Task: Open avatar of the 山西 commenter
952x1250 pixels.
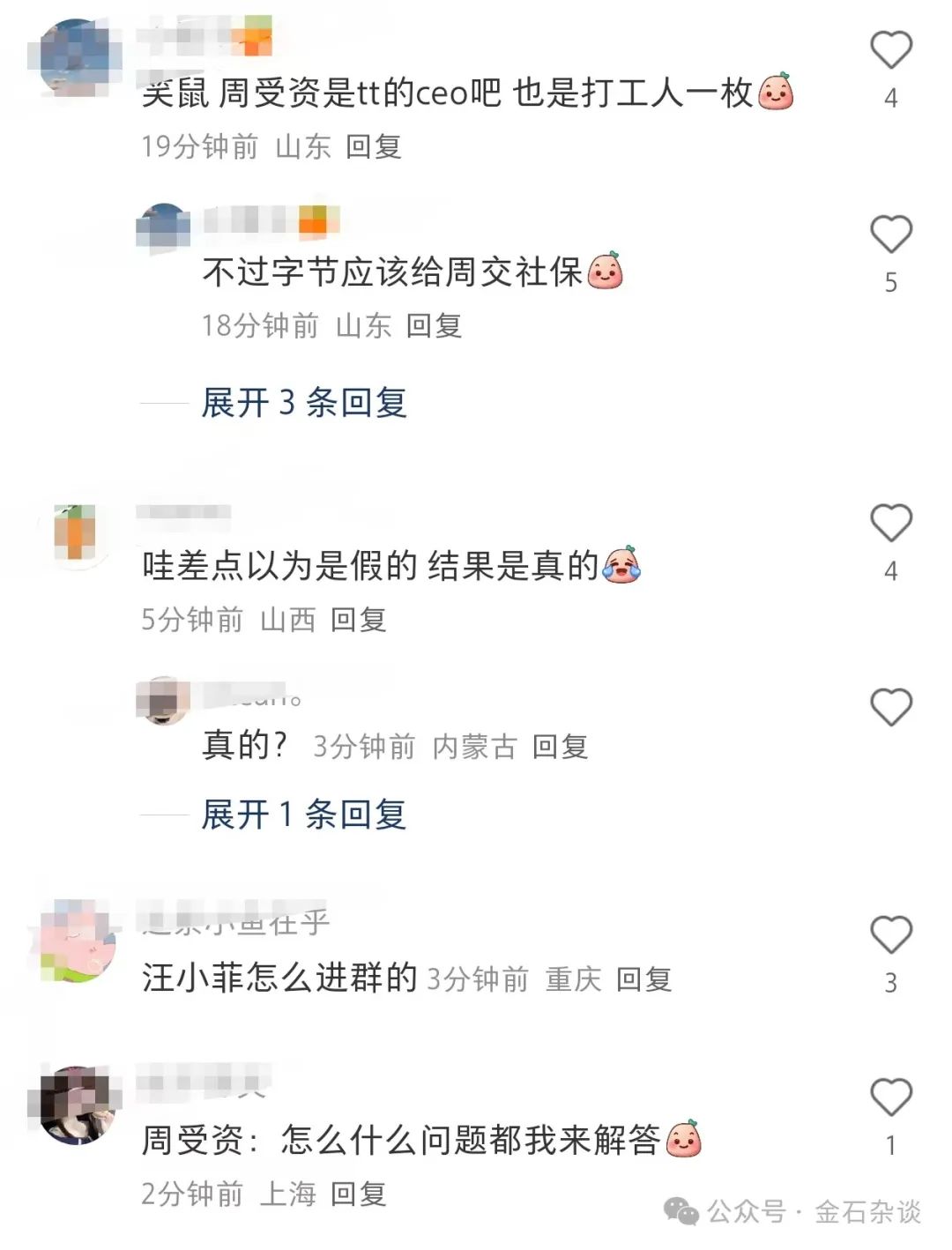Action: [x=76, y=534]
